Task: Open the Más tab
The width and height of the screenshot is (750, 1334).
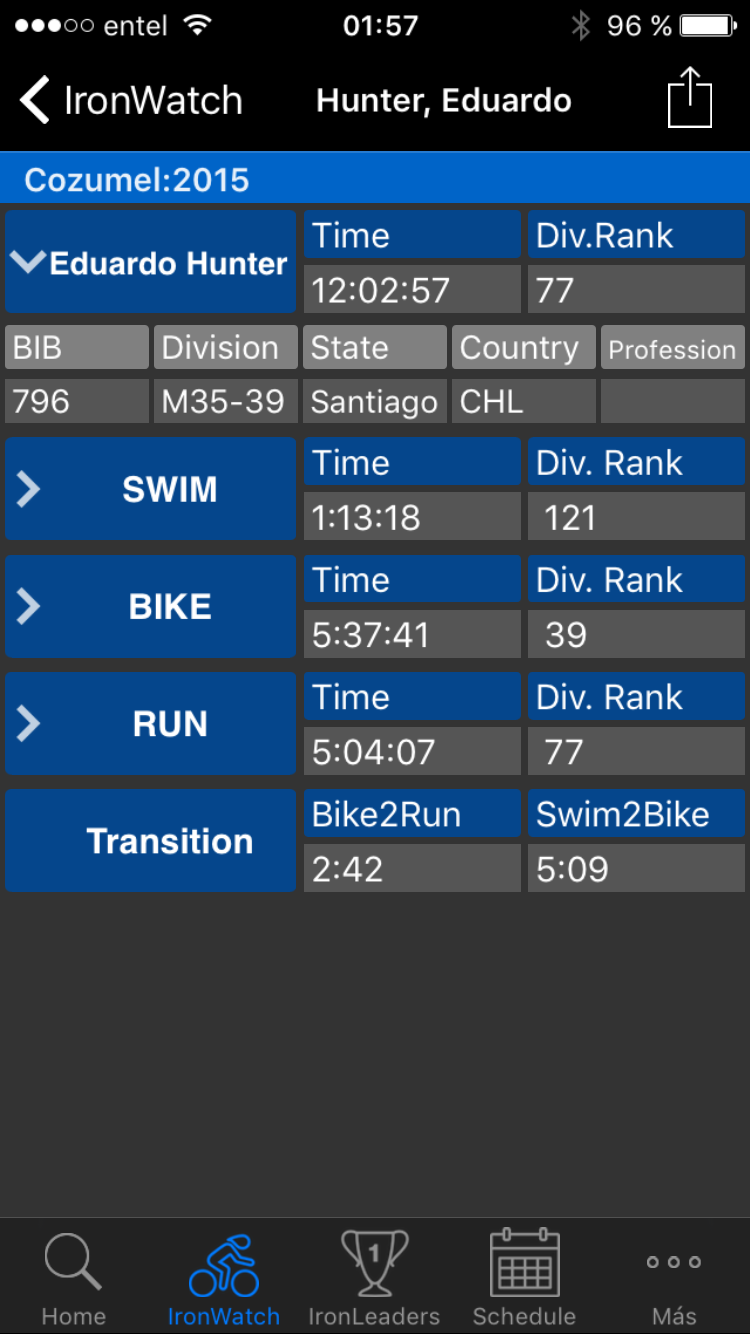Action: click(x=674, y=1278)
